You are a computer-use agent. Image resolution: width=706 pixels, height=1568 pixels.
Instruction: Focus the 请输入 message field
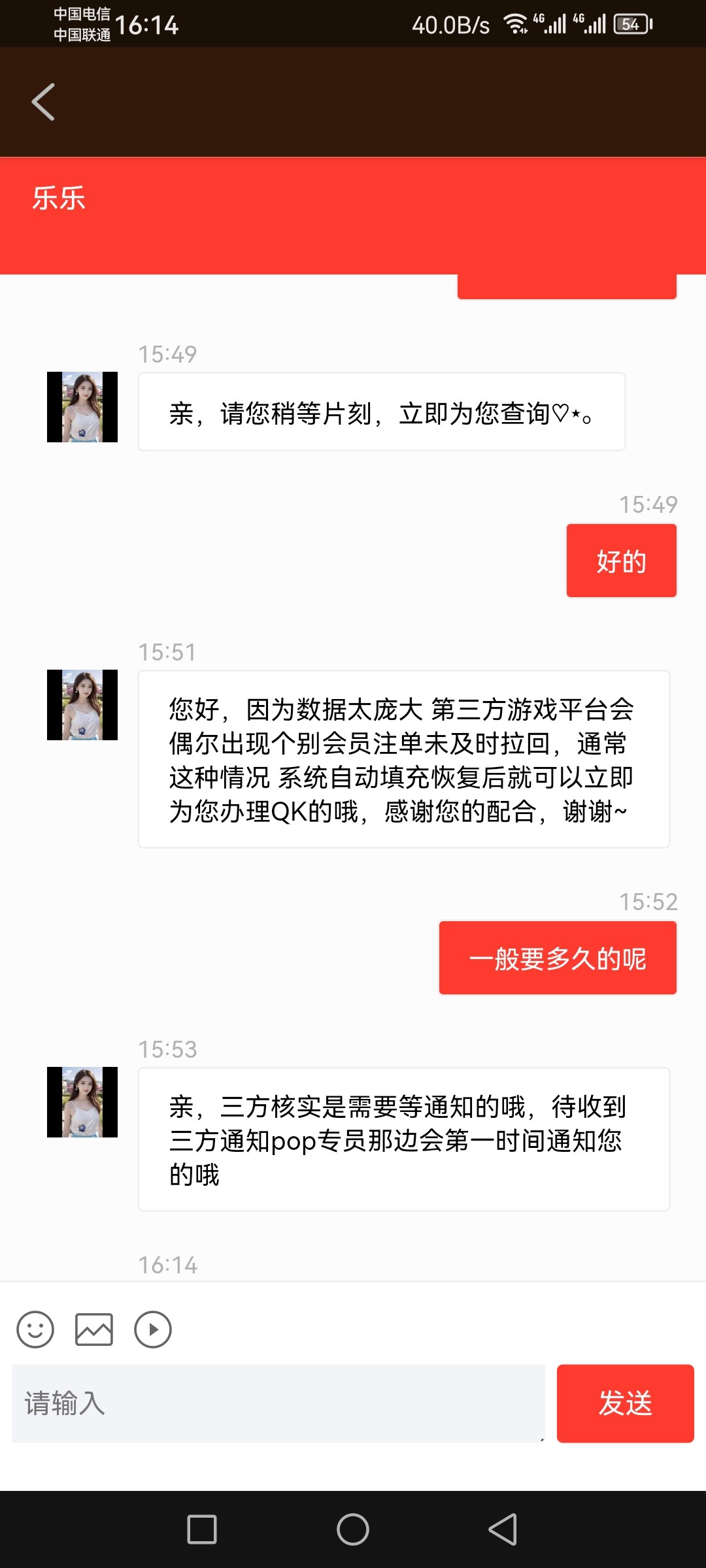point(278,1403)
